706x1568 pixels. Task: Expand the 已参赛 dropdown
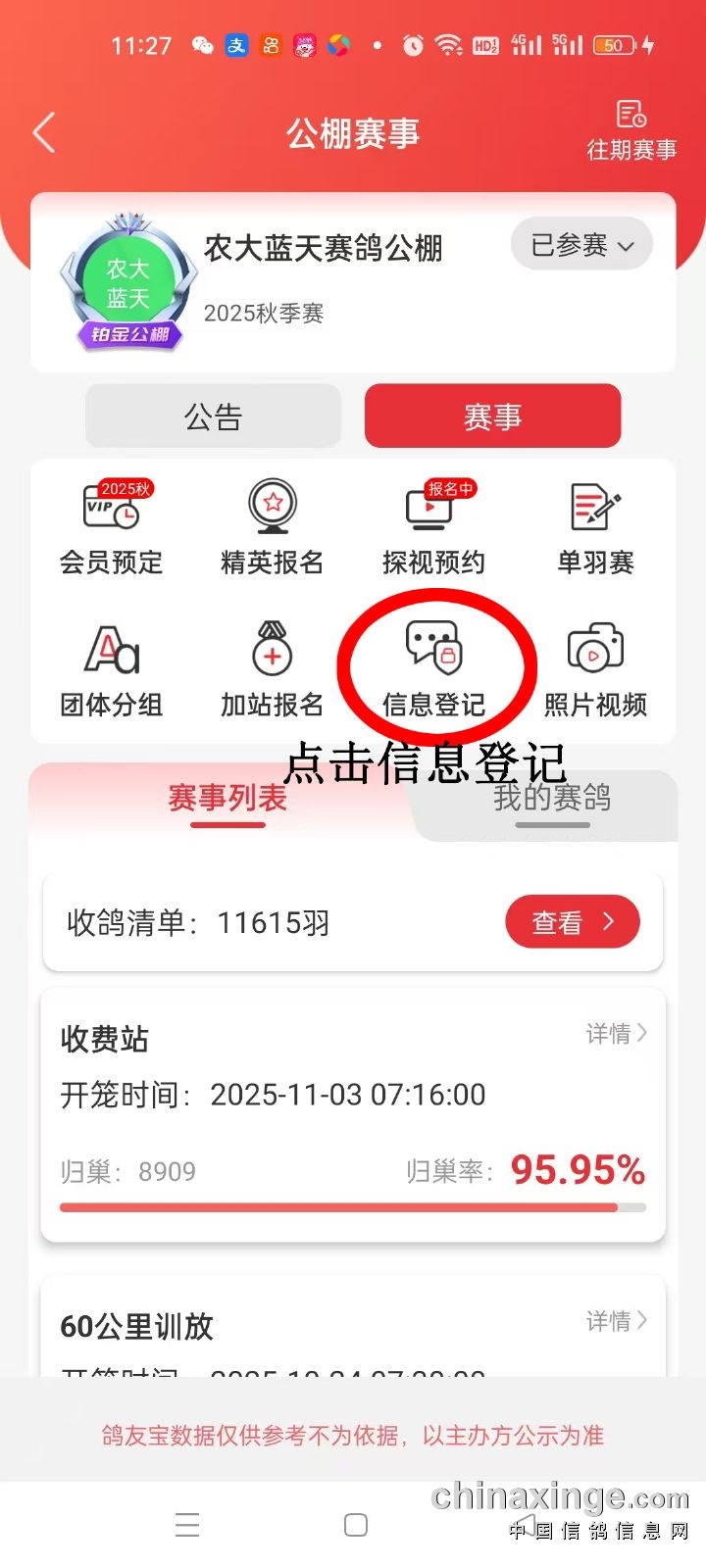[x=581, y=245]
